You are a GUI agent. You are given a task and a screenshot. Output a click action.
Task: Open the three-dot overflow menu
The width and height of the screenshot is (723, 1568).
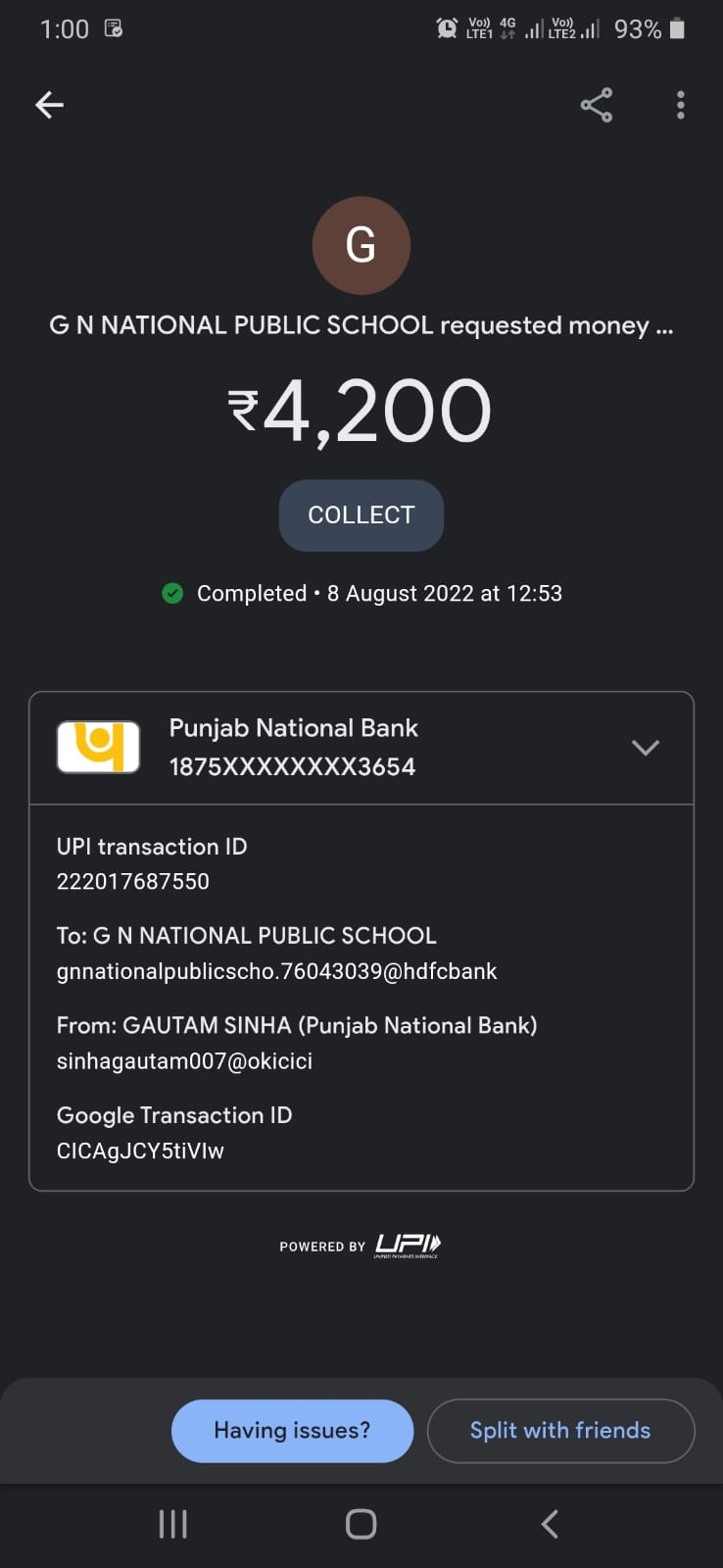pos(680,105)
